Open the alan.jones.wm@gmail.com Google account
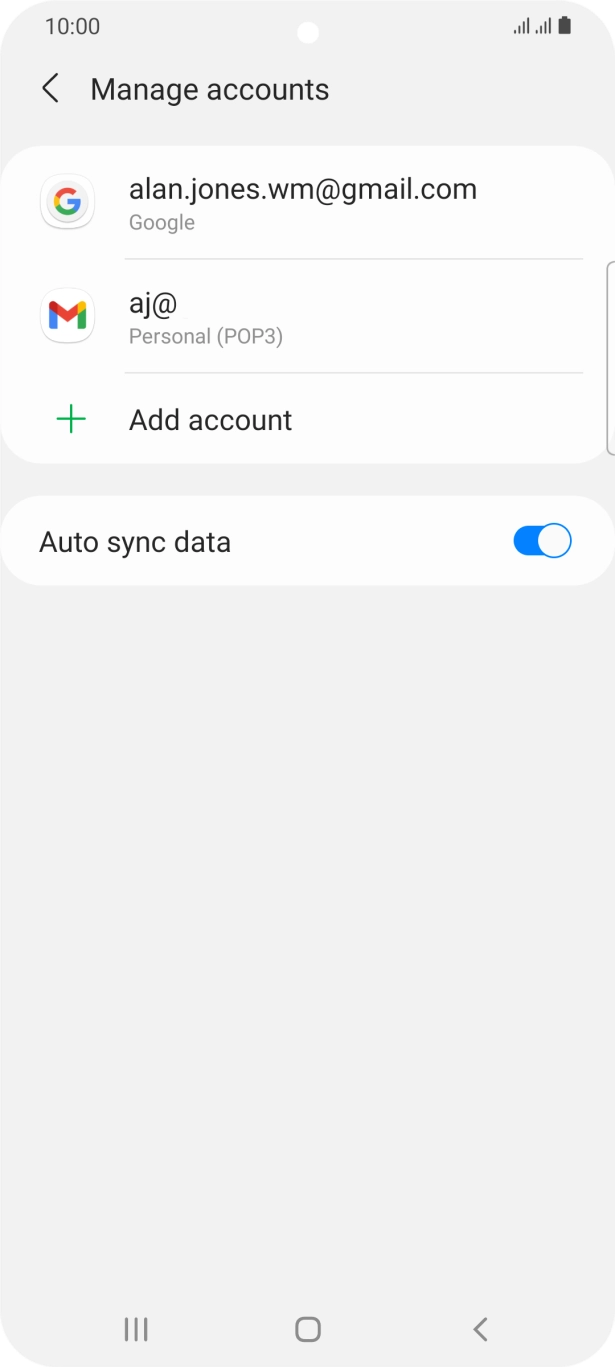The image size is (615, 1367). (302, 203)
